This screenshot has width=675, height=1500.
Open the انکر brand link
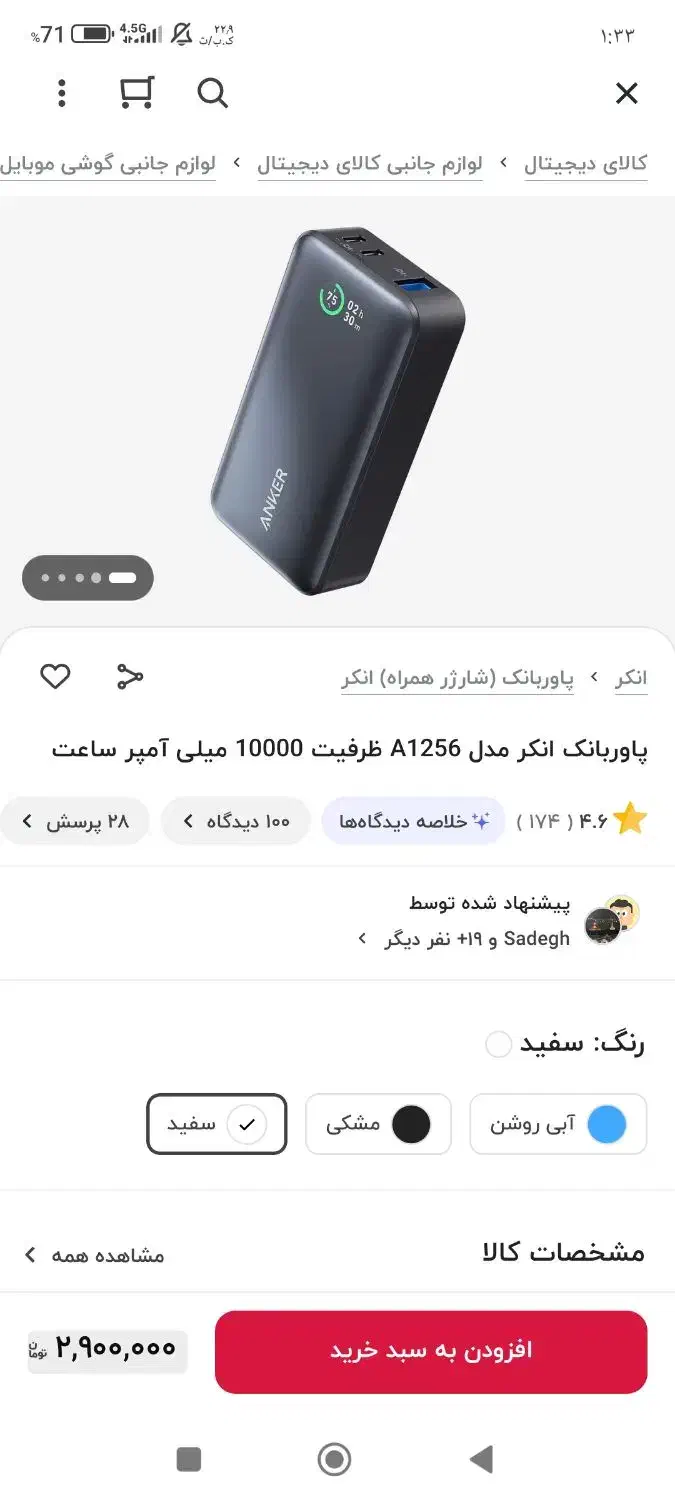point(630,678)
